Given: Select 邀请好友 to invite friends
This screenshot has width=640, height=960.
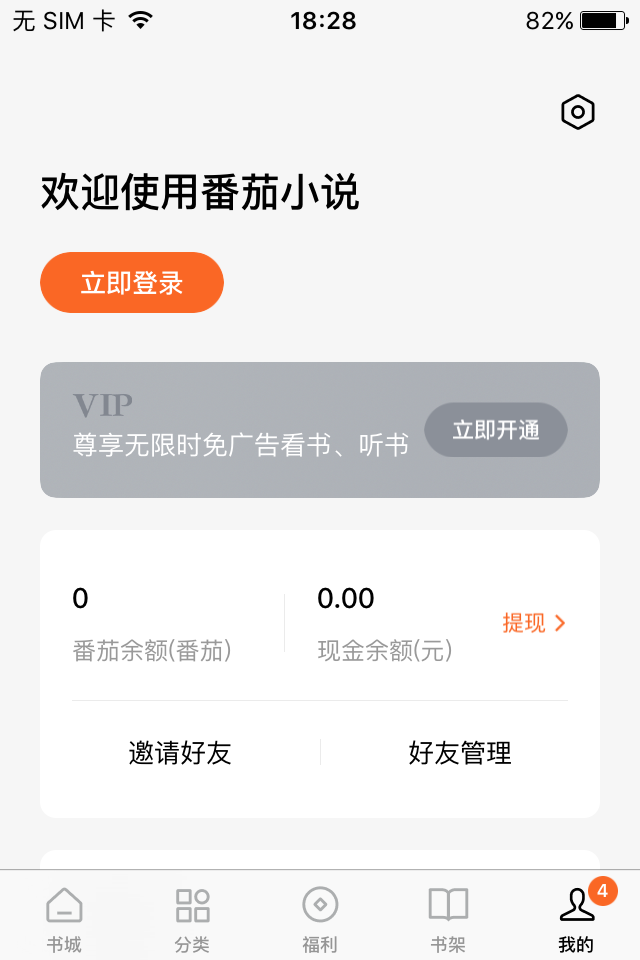Looking at the screenshot, I should [x=180, y=753].
